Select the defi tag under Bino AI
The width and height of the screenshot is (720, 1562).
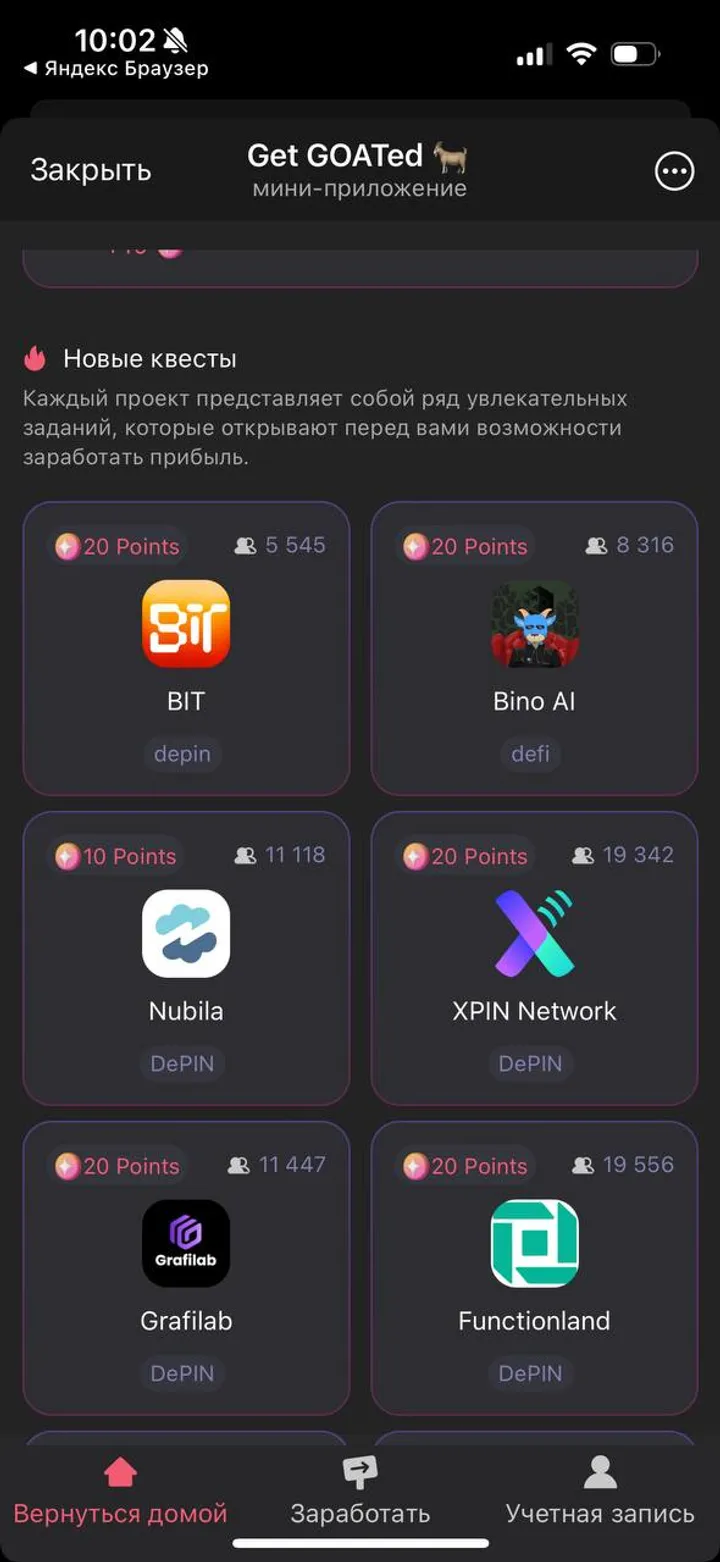531,754
